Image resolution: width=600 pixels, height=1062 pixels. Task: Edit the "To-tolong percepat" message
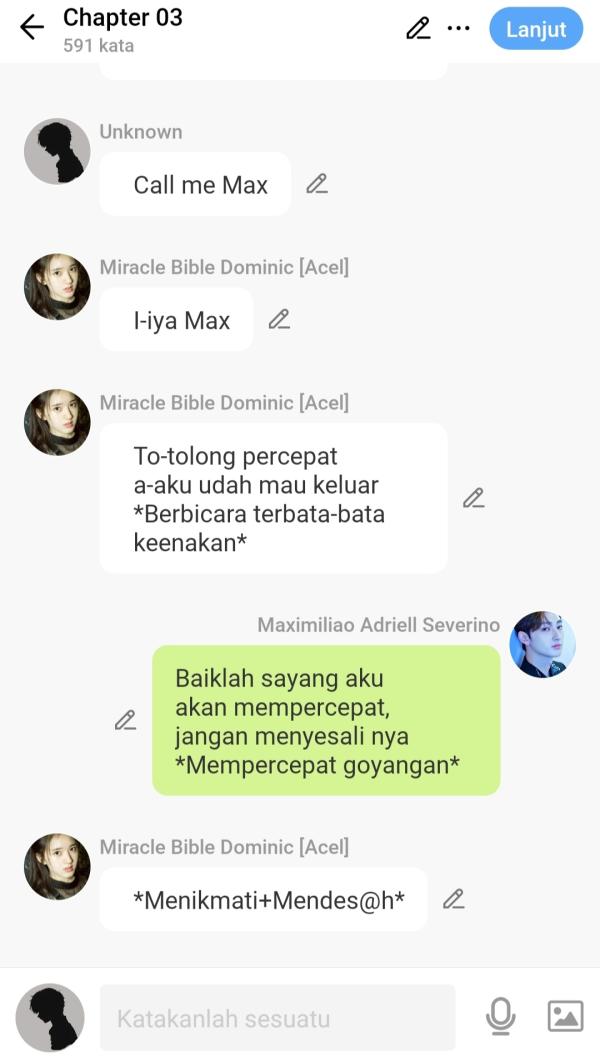pos(474,498)
